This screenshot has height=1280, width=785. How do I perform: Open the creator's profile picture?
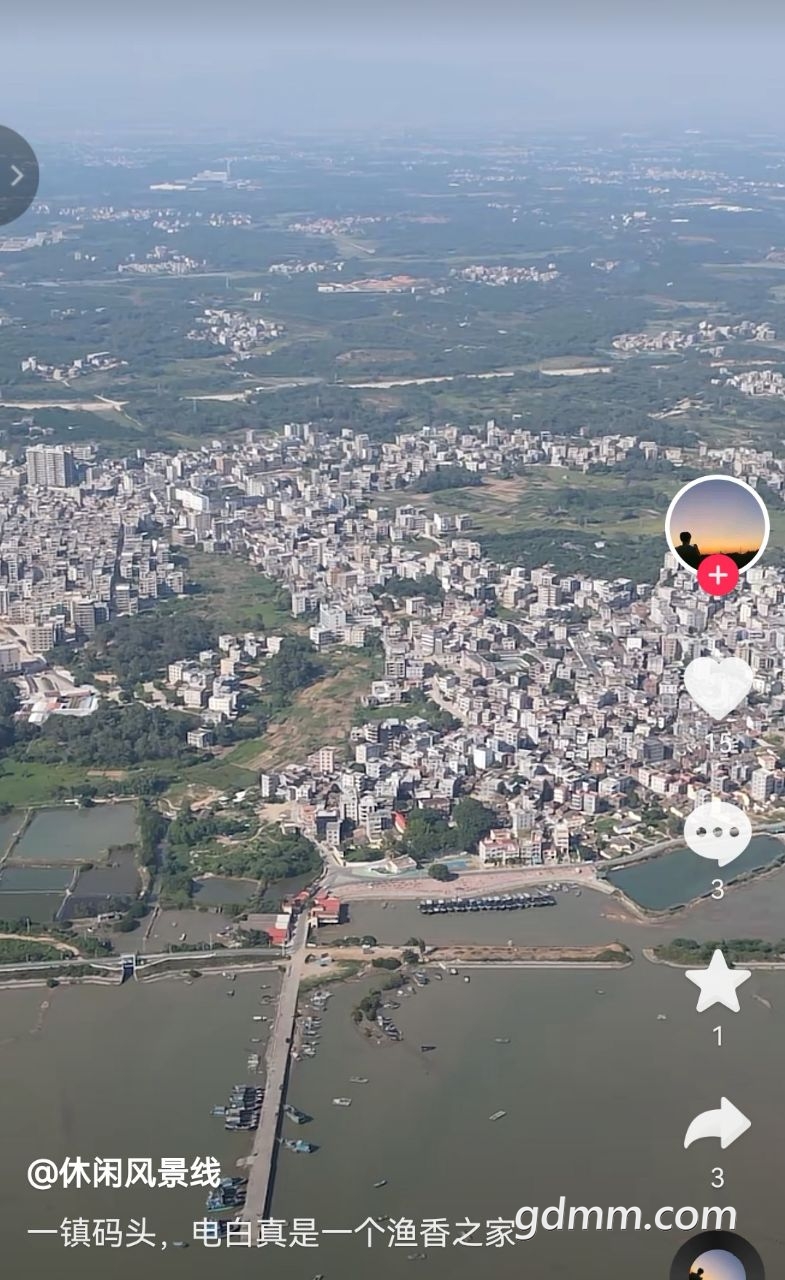tap(717, 524)
